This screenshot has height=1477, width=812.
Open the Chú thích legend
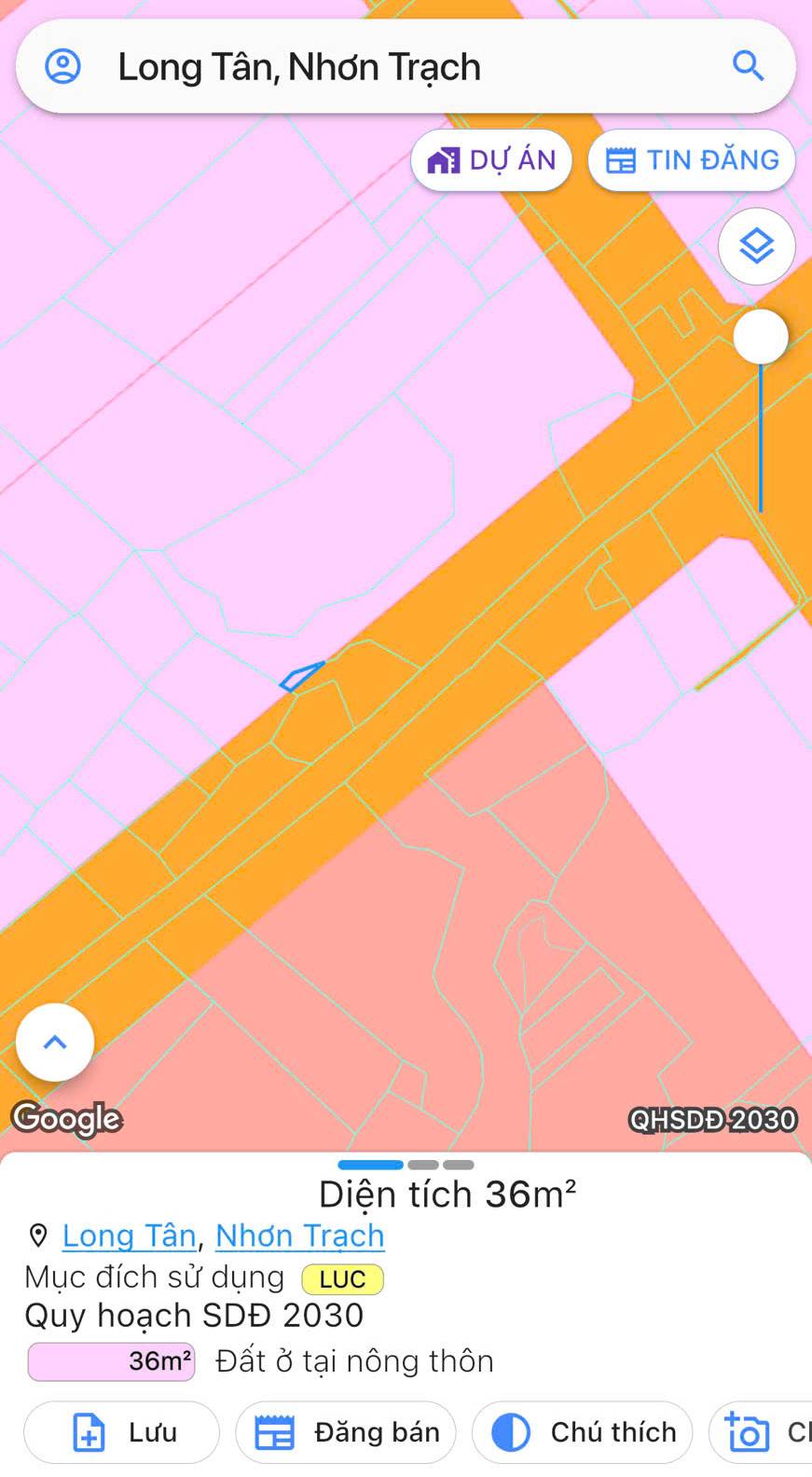pyautogui.click(x=583, y=1432)
